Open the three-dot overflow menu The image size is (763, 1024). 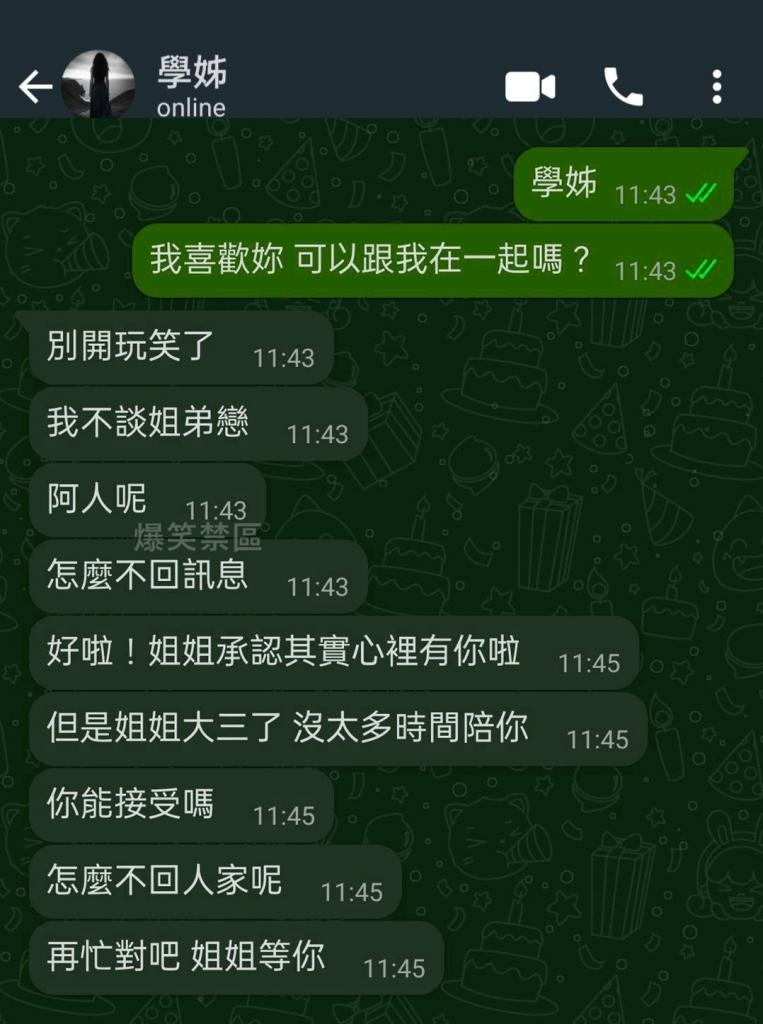tap(717, 88)
